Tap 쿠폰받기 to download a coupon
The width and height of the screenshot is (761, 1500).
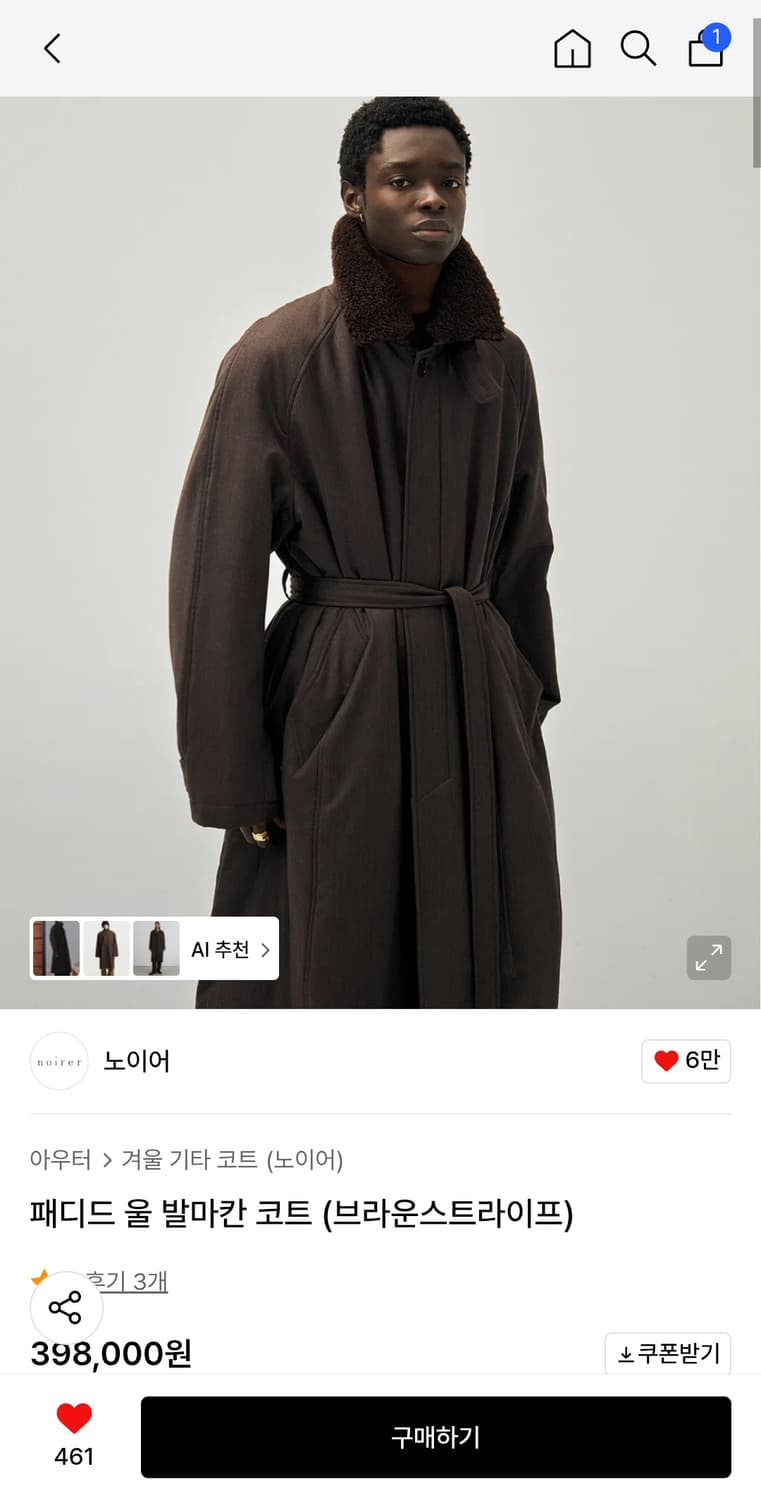pyautogui.click(x=667, y=1353)
